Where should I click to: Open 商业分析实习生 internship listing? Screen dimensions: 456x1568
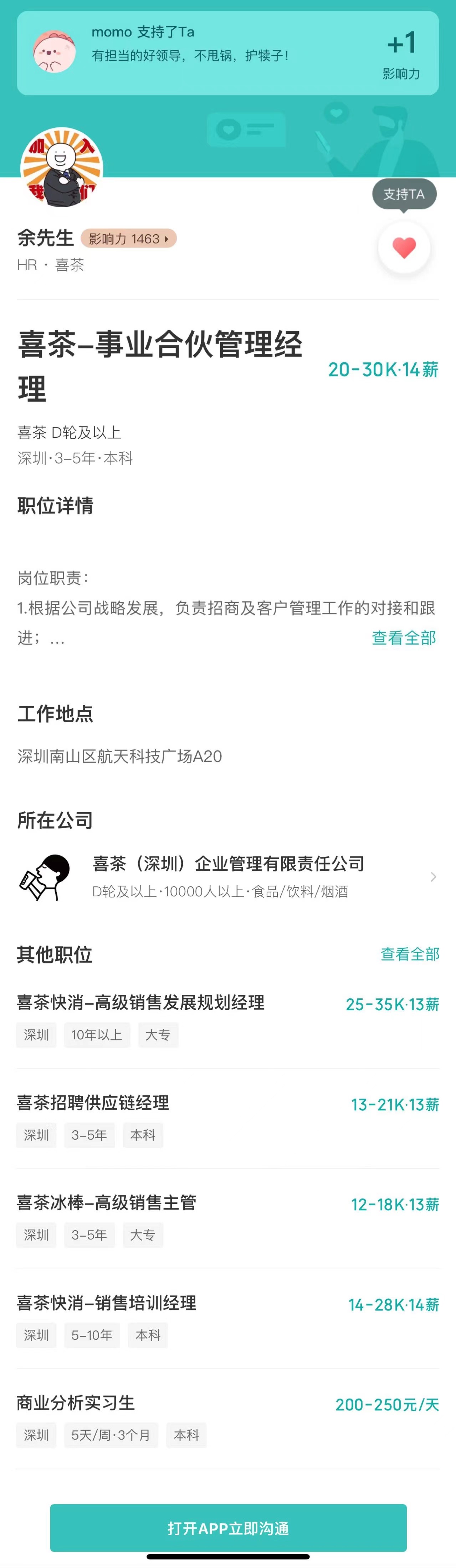coord(76,1402)
